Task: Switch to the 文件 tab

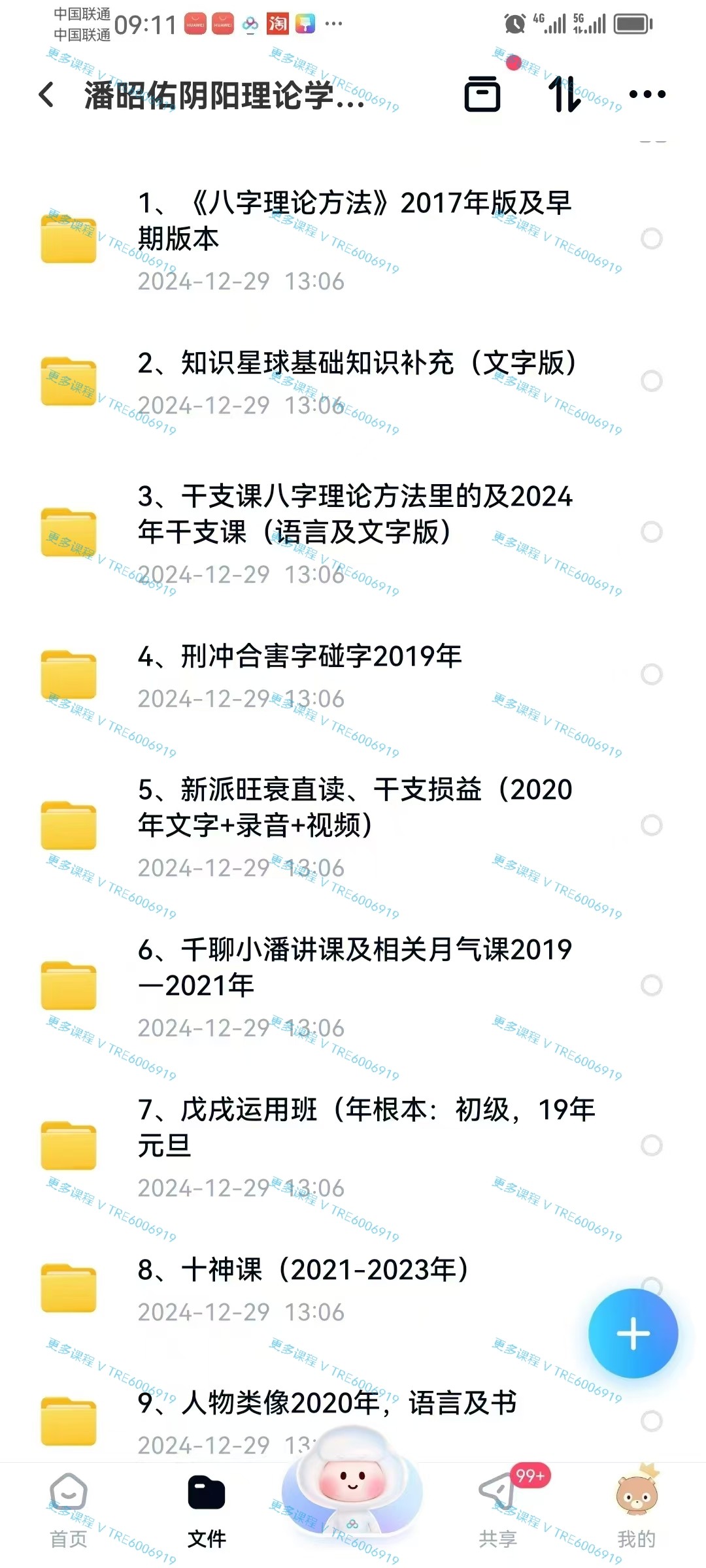Action: click(x=207, y=1511)
